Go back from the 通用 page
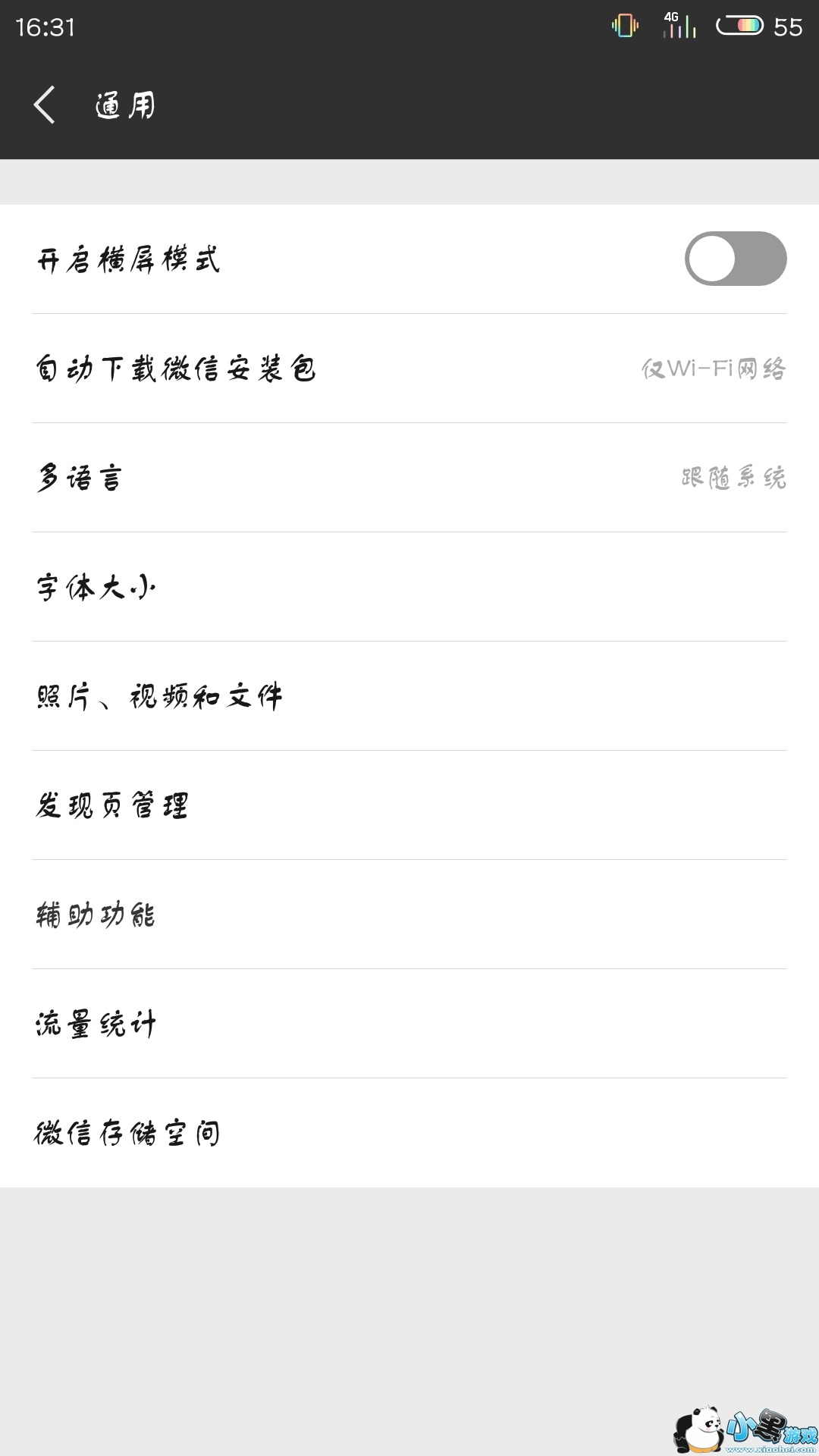 tap(45, 105)
